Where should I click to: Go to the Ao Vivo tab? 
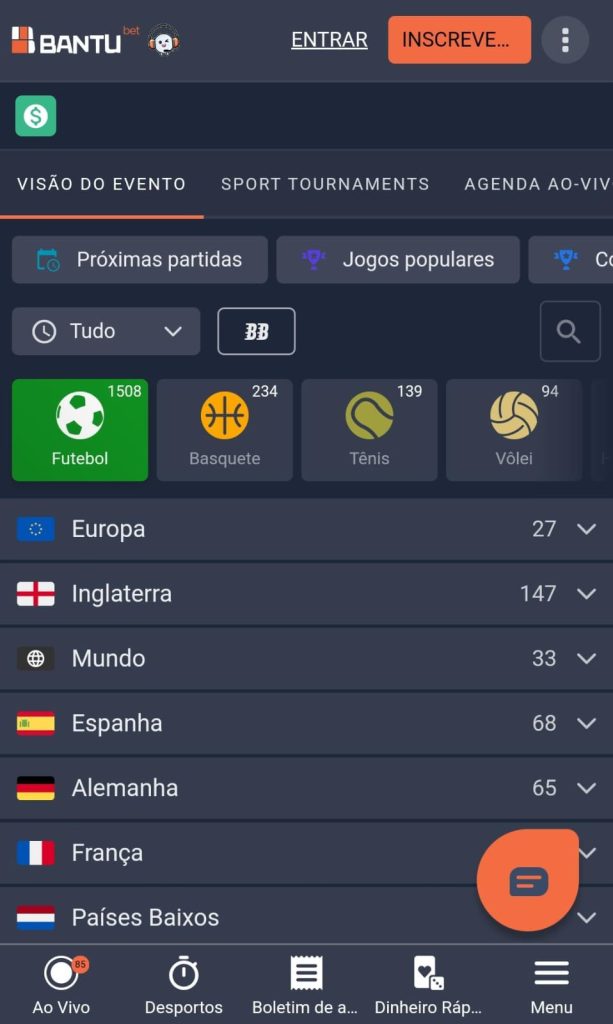point(61,985)
